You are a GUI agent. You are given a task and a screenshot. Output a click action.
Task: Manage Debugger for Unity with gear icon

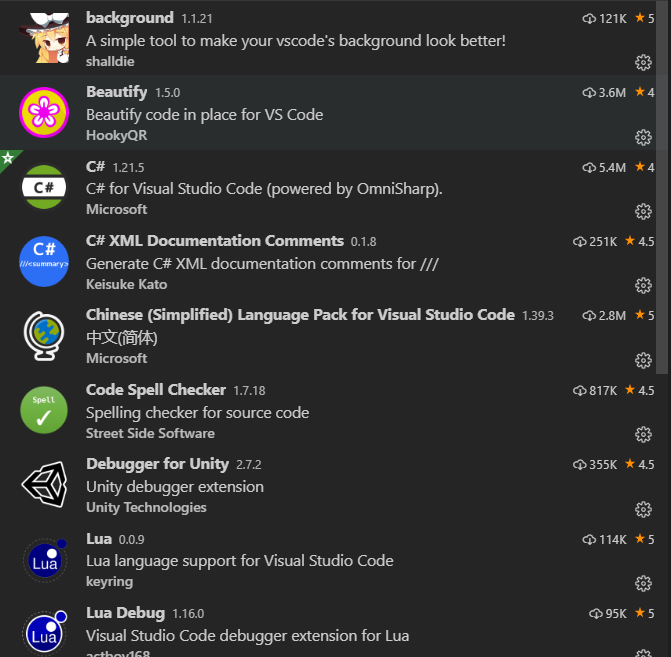[643, 508]
